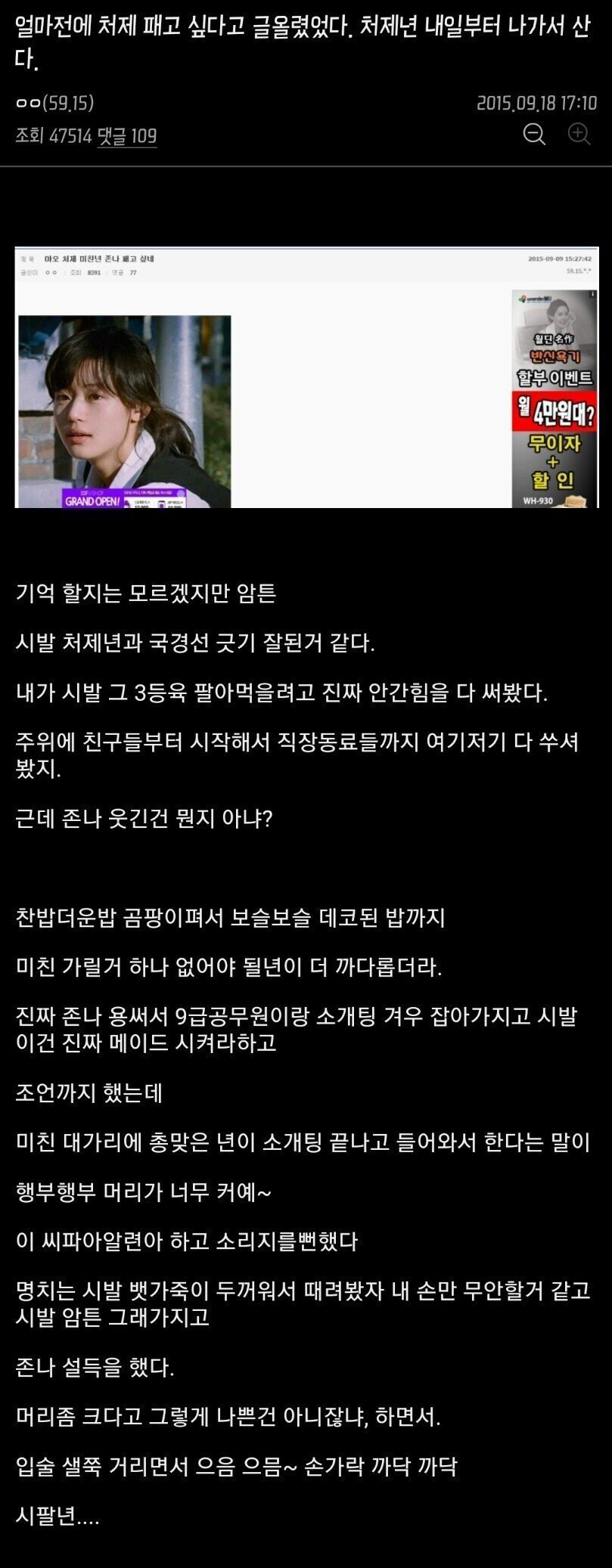Open the 댓글 109 comments link

point(126,136)
